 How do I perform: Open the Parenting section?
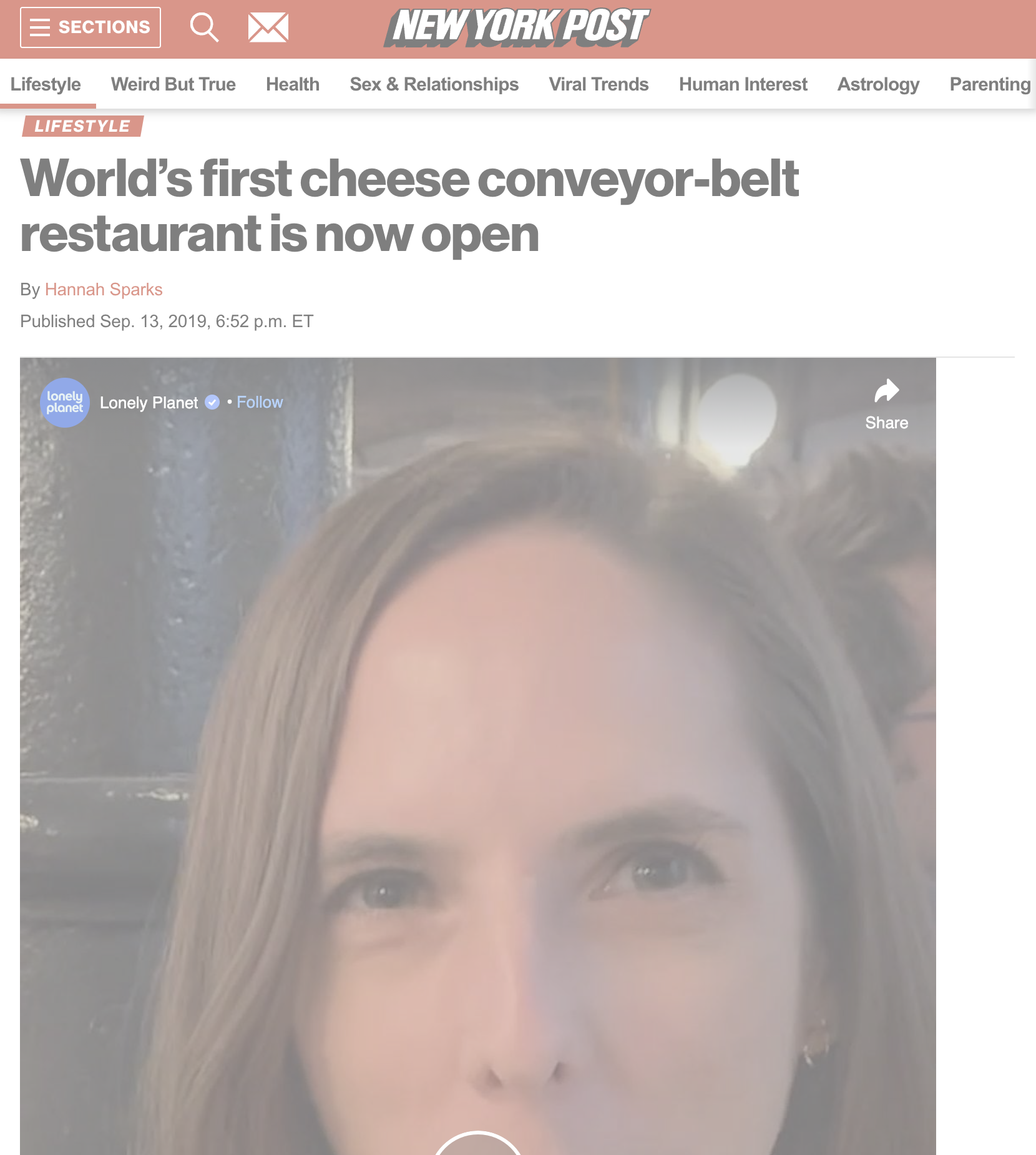pos(990,84)
